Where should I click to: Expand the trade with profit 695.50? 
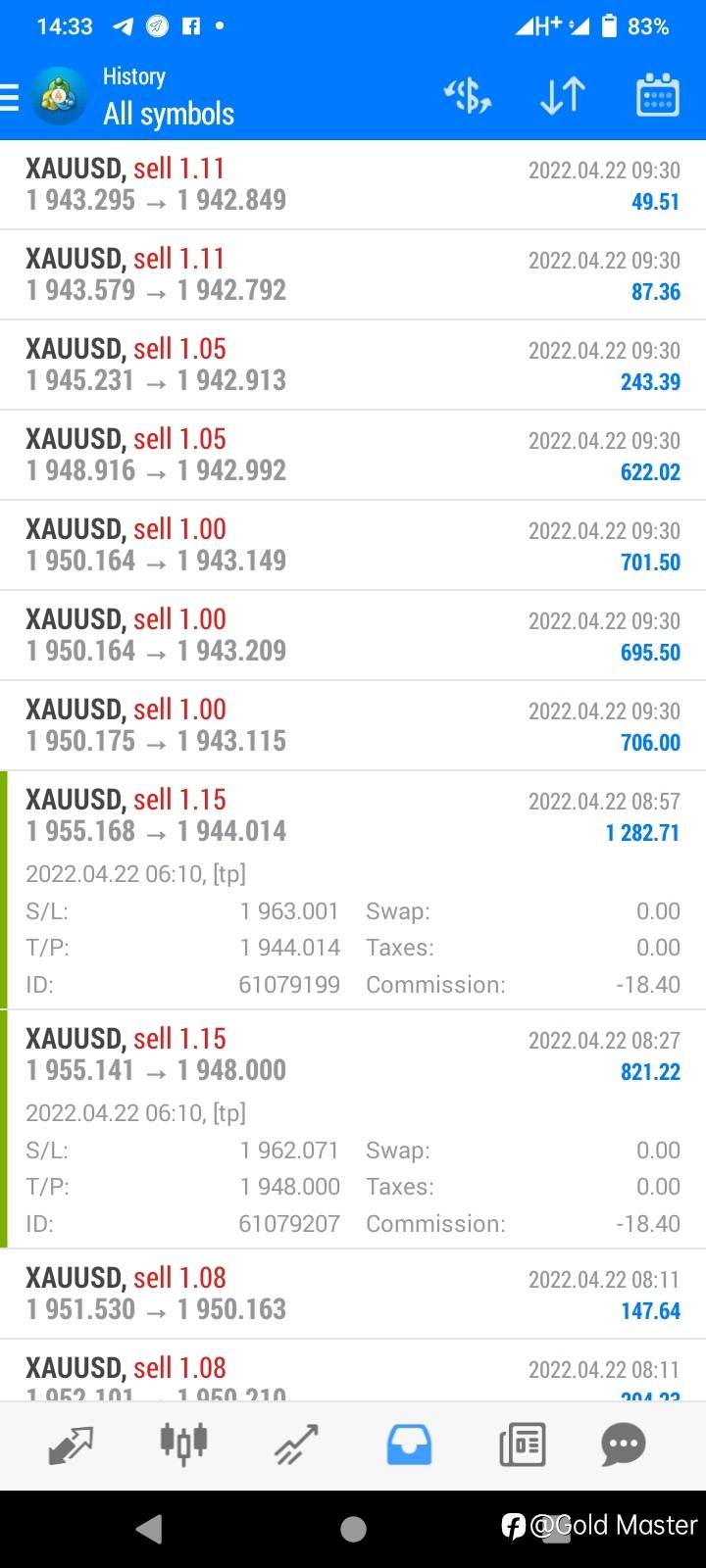353,635
